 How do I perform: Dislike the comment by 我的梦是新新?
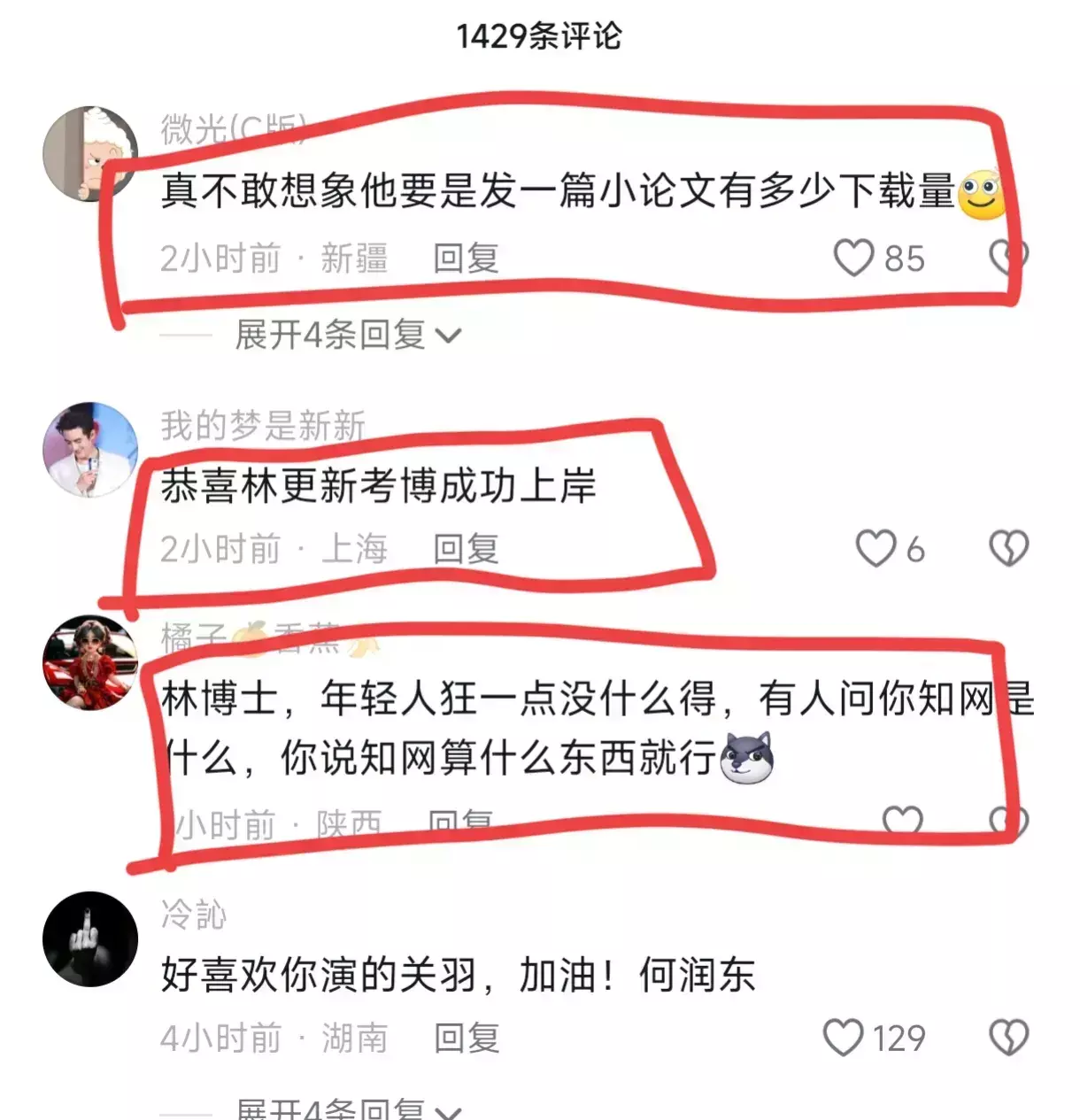click(x=1008, y=548)
